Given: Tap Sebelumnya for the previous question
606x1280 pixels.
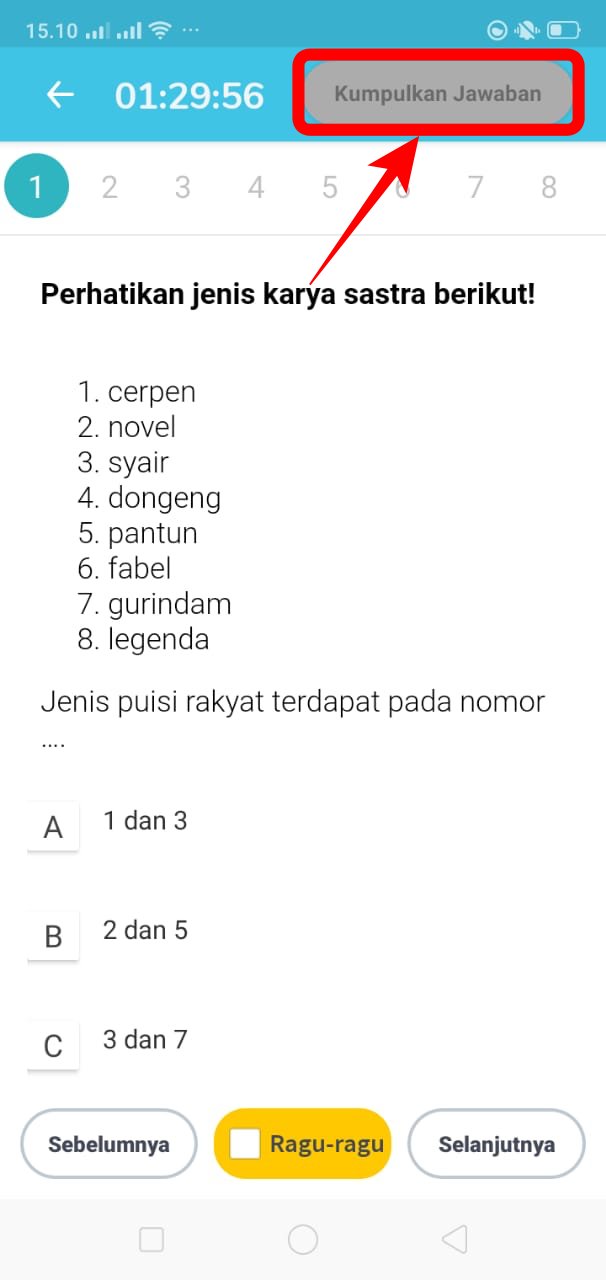Looking at the screenshot, I should [109, 1144].
